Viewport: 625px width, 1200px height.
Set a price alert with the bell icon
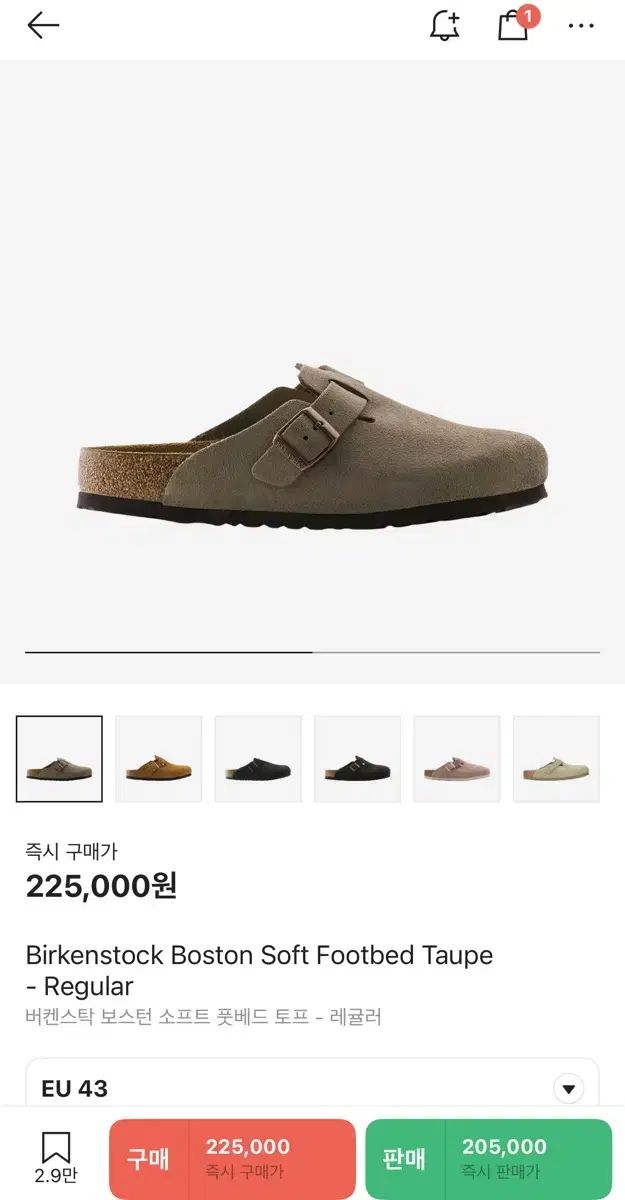pyautogui.click(x=444, y=25)
